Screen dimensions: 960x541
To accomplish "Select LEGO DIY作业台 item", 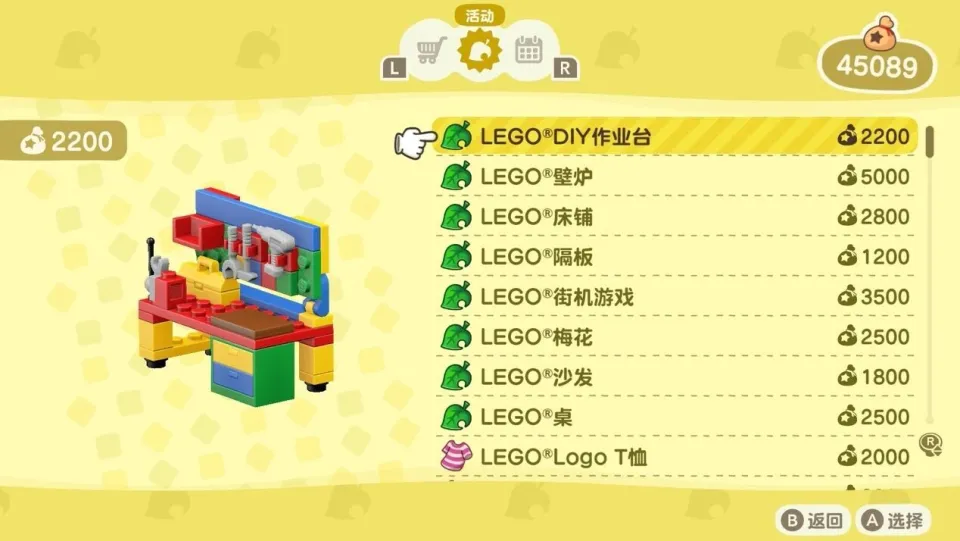I will coord(676,137).
